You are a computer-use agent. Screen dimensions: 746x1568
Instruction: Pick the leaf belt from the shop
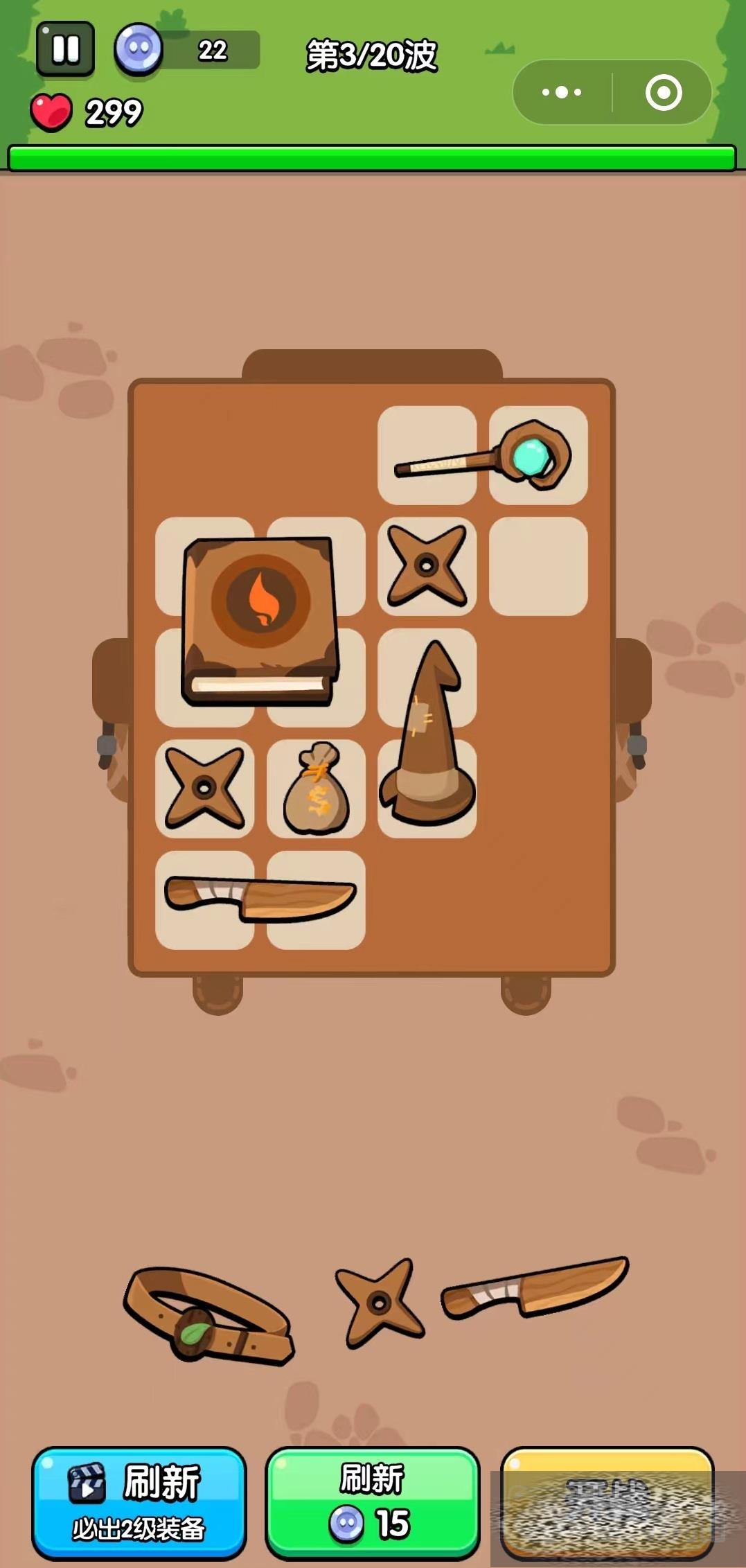pyautogui.click(x=208, y=1315)
